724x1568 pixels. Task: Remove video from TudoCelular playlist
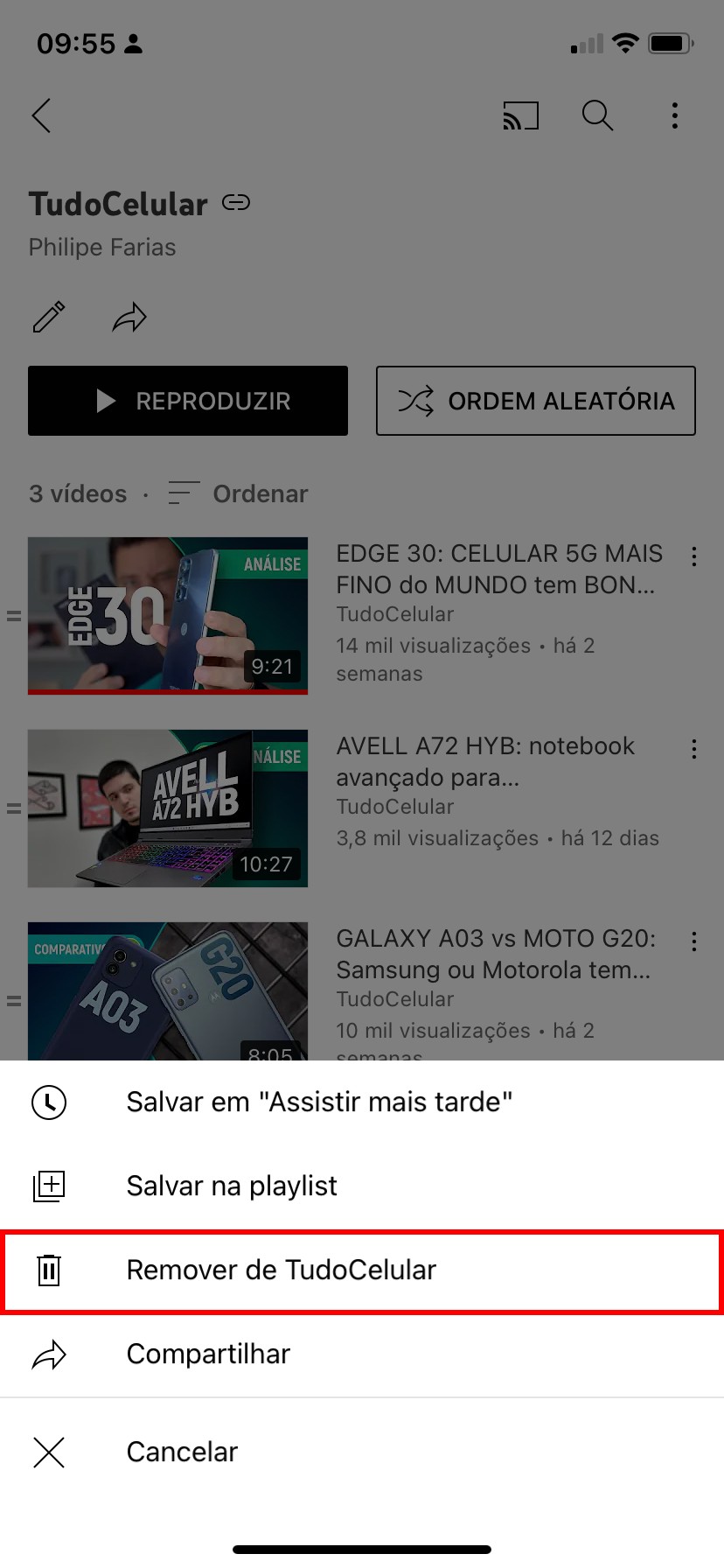click(x=281, y=1270)
